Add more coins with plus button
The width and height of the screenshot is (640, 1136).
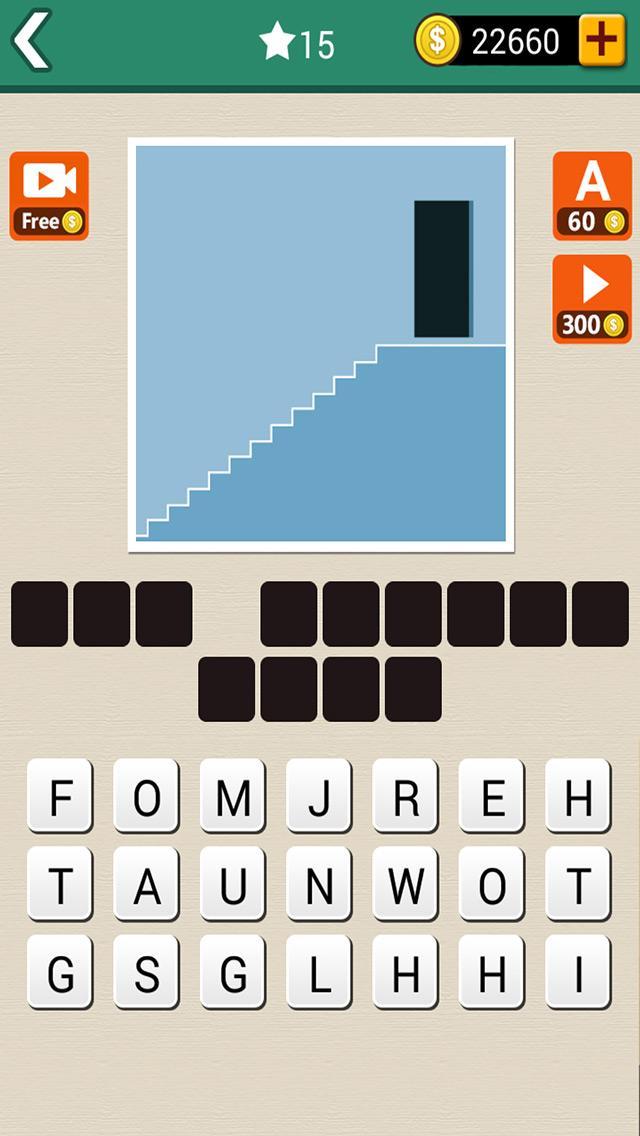click(x=602, y=41)
